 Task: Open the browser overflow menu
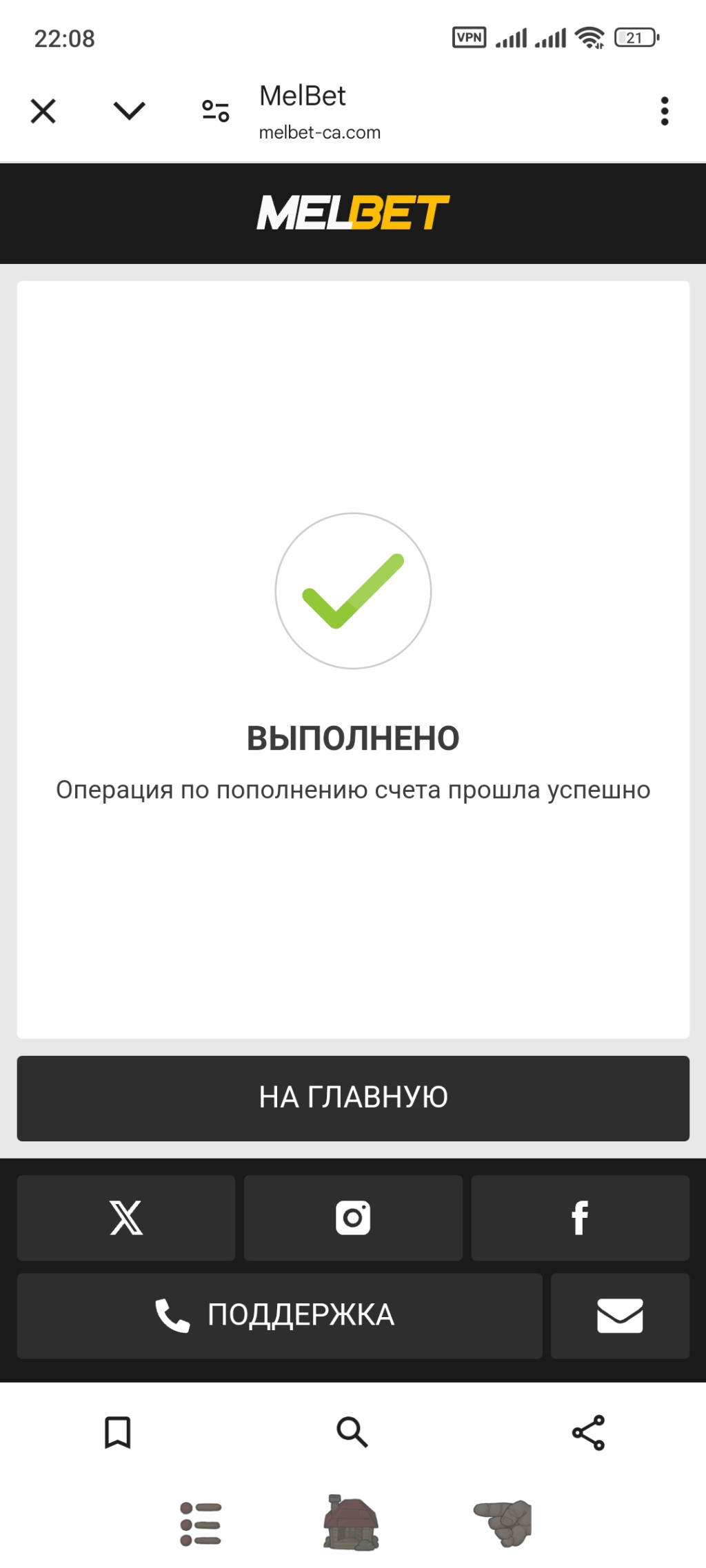pos(664,111)
